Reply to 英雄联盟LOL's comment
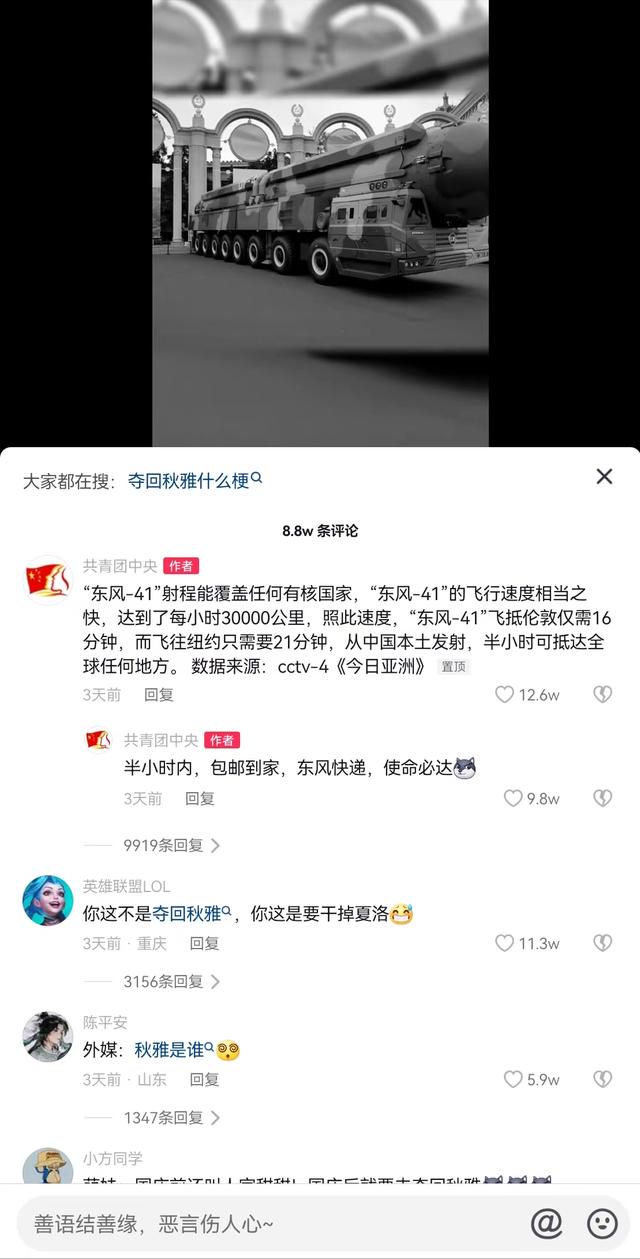Screen dimensions: 640x1259 [x=204, y=943]
